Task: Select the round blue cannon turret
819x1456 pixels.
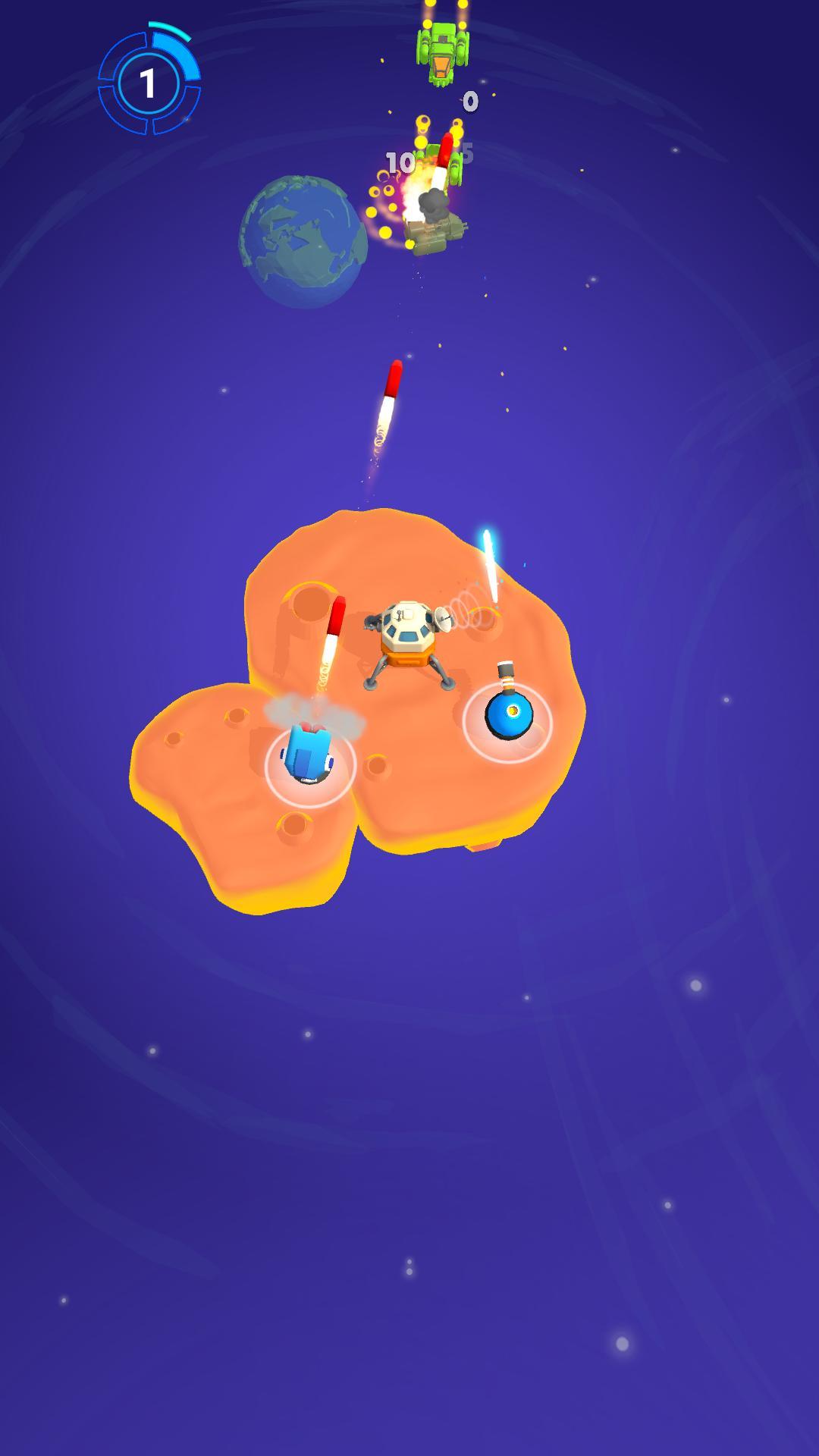Action: pos(509,713)
